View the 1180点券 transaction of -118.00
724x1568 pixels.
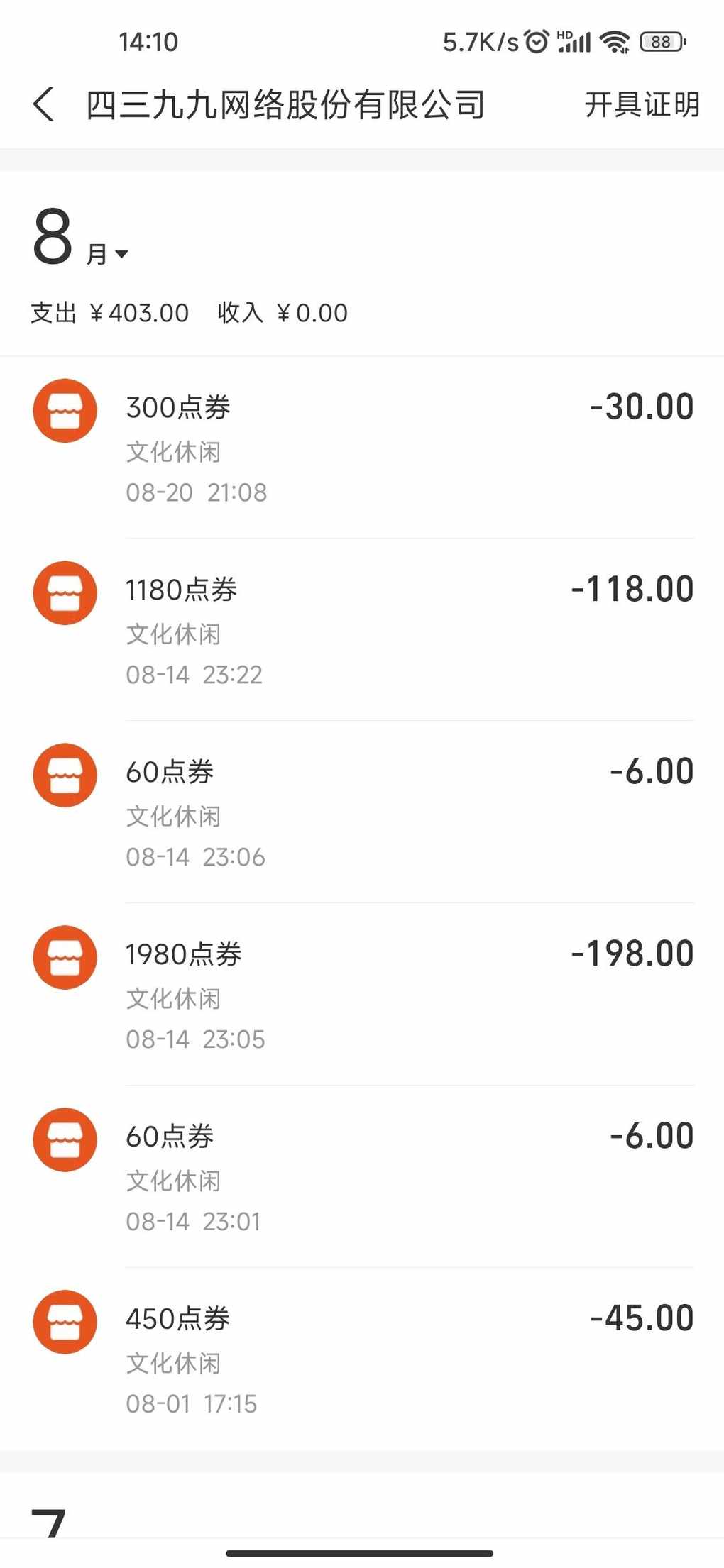click(362, 630)
